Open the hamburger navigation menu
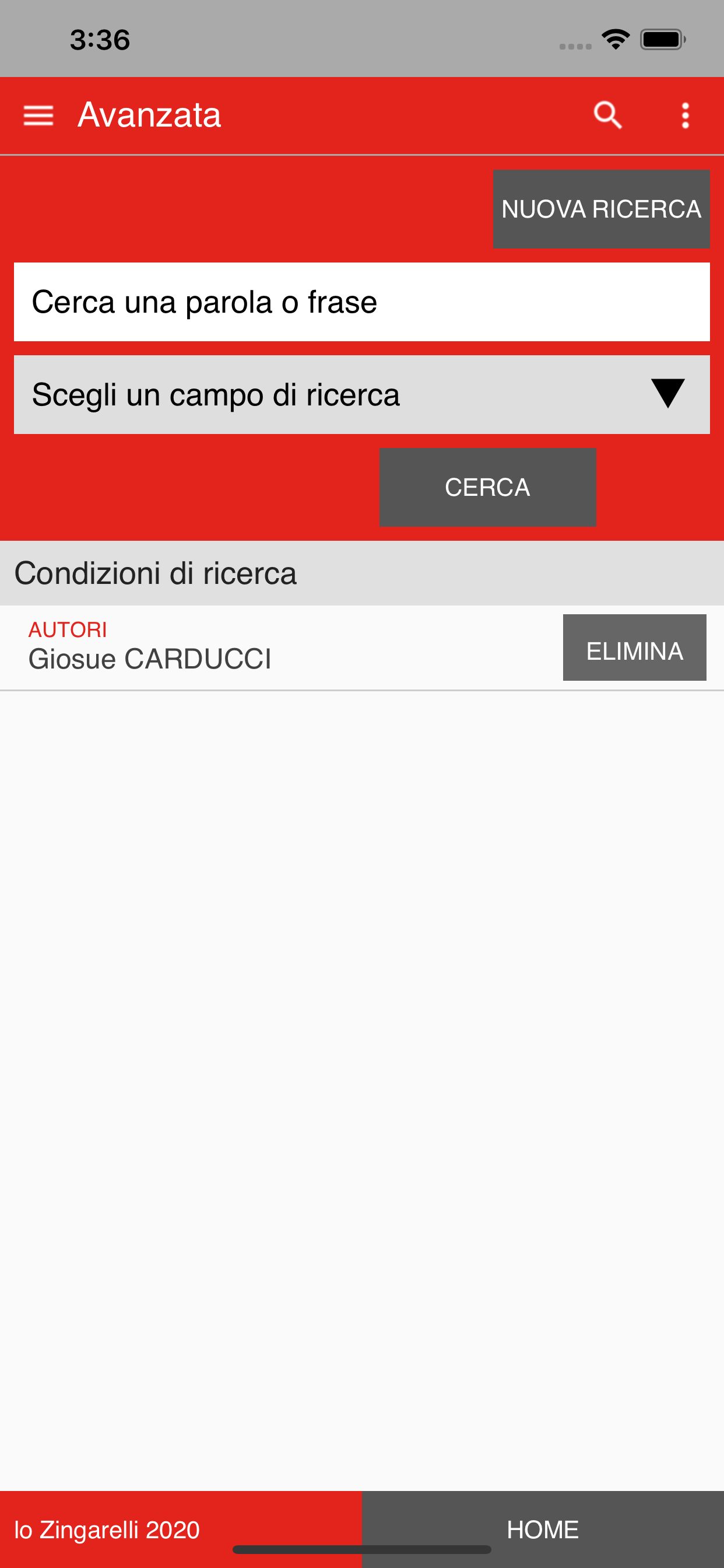This screenshot has width=724, height=1568. (38, 115)
